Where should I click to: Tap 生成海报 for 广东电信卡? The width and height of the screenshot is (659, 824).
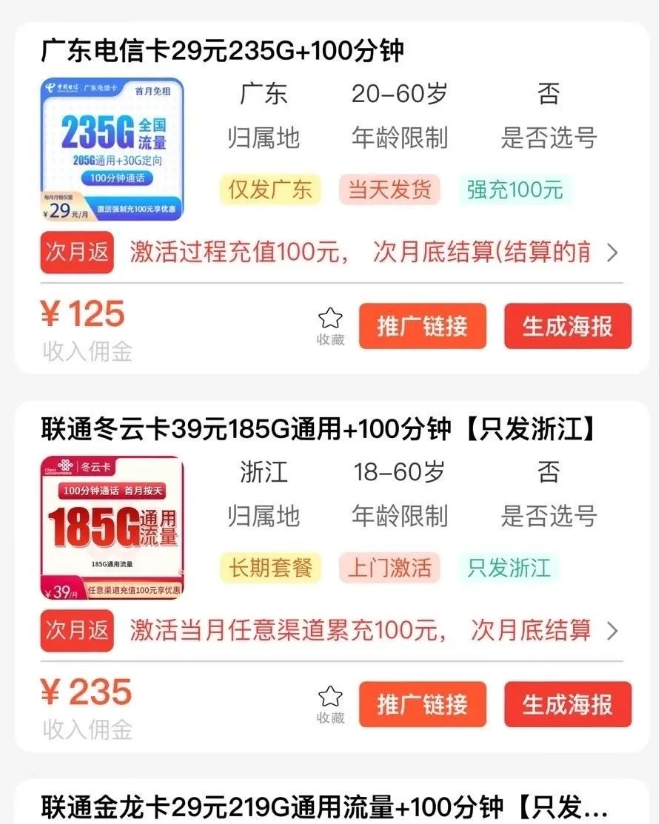(567, 327)
